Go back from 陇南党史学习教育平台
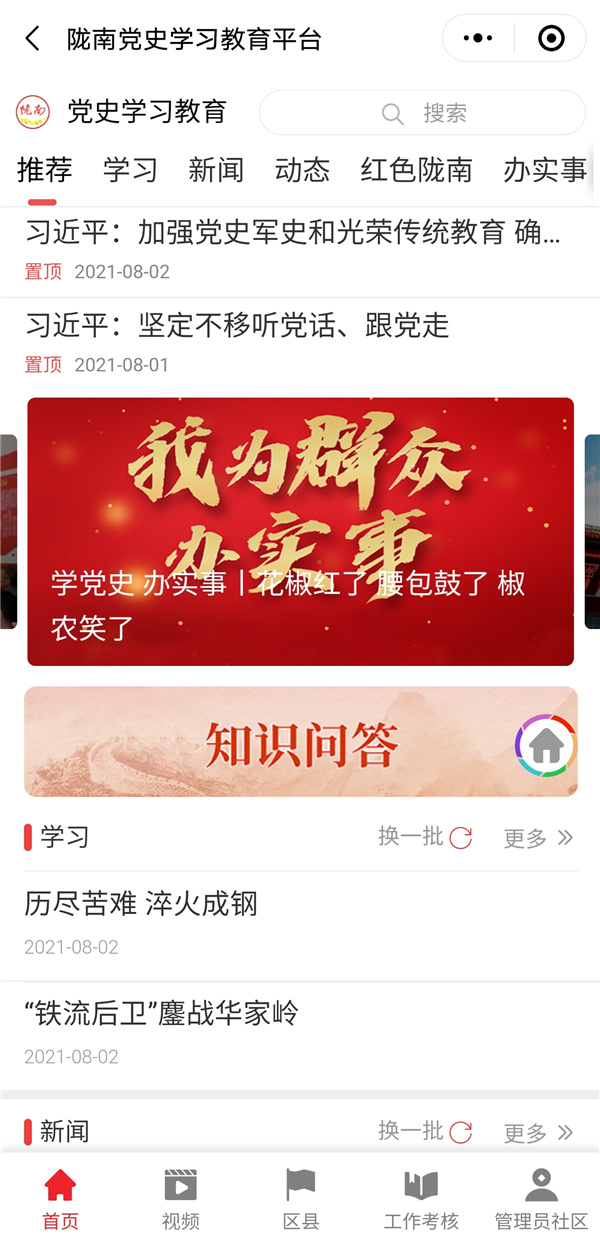The height and width of the screenshot is (1245, 600). (33, 39)
